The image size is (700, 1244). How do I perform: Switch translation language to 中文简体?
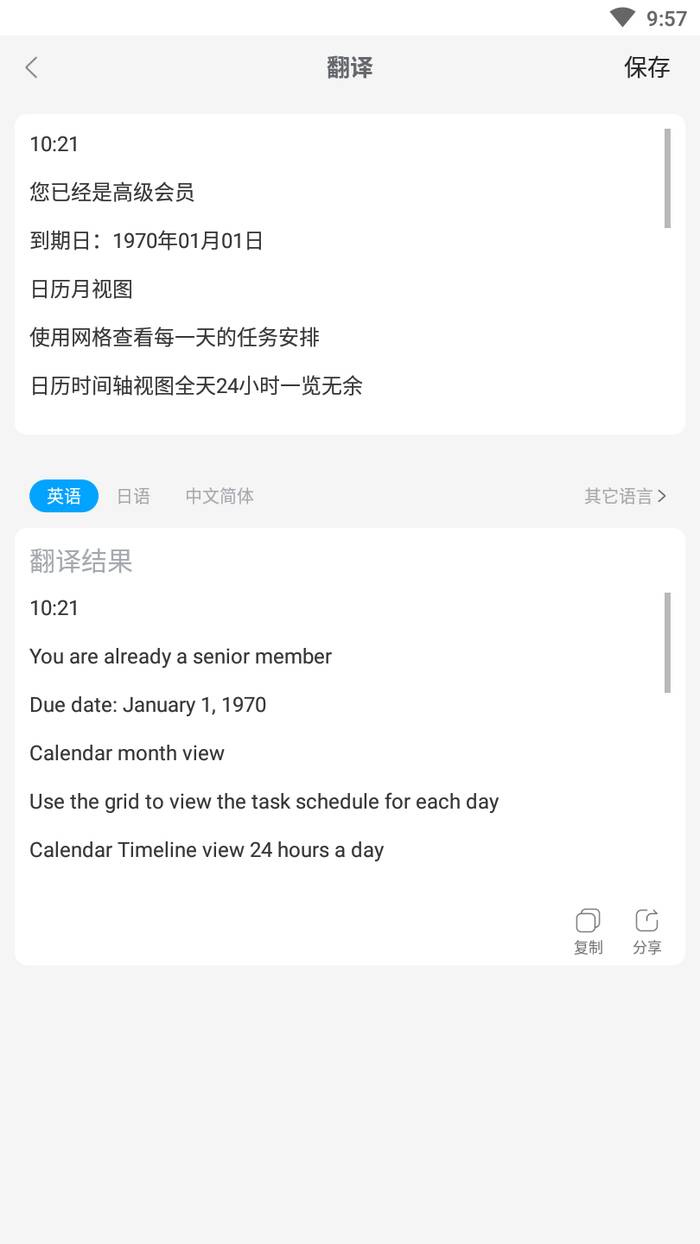pyautogui.click(x=219, y=496)
